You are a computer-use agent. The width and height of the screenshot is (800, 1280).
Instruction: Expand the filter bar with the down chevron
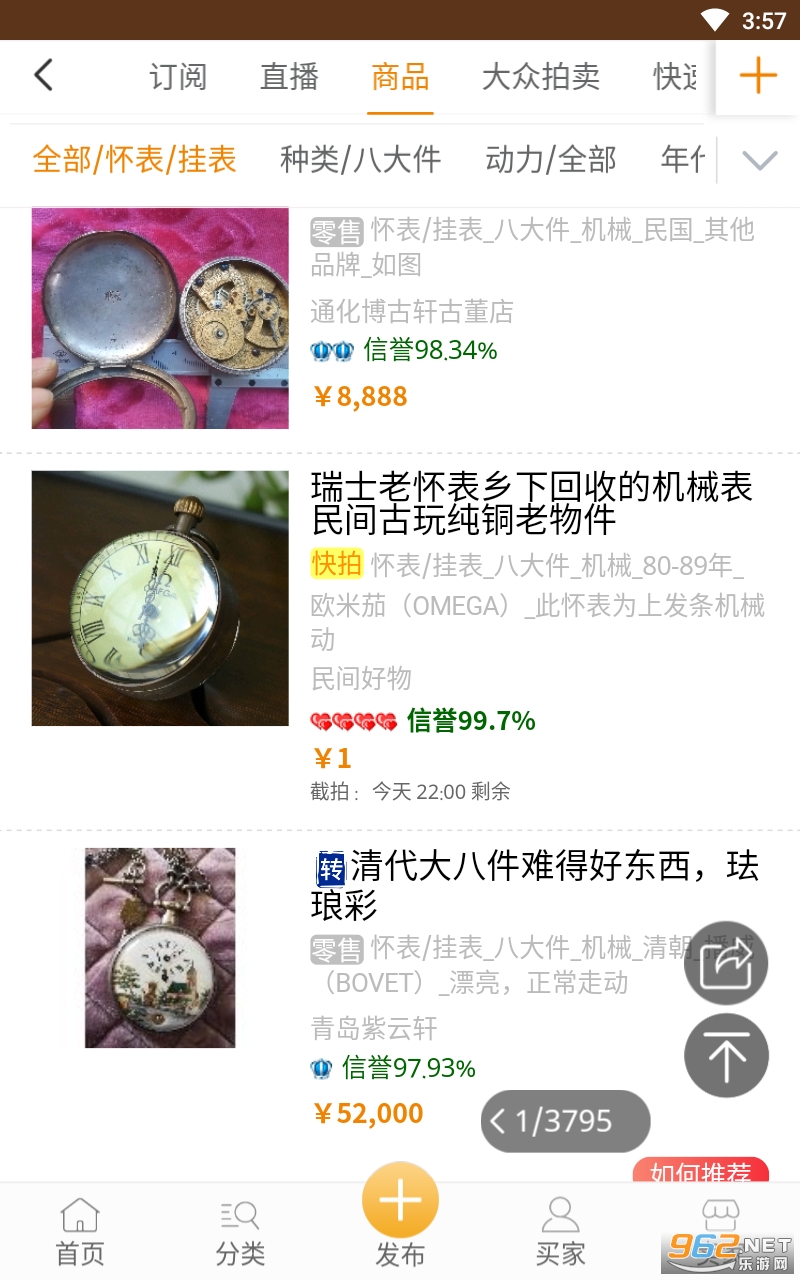pyautogui.click(x=760, y=160)
